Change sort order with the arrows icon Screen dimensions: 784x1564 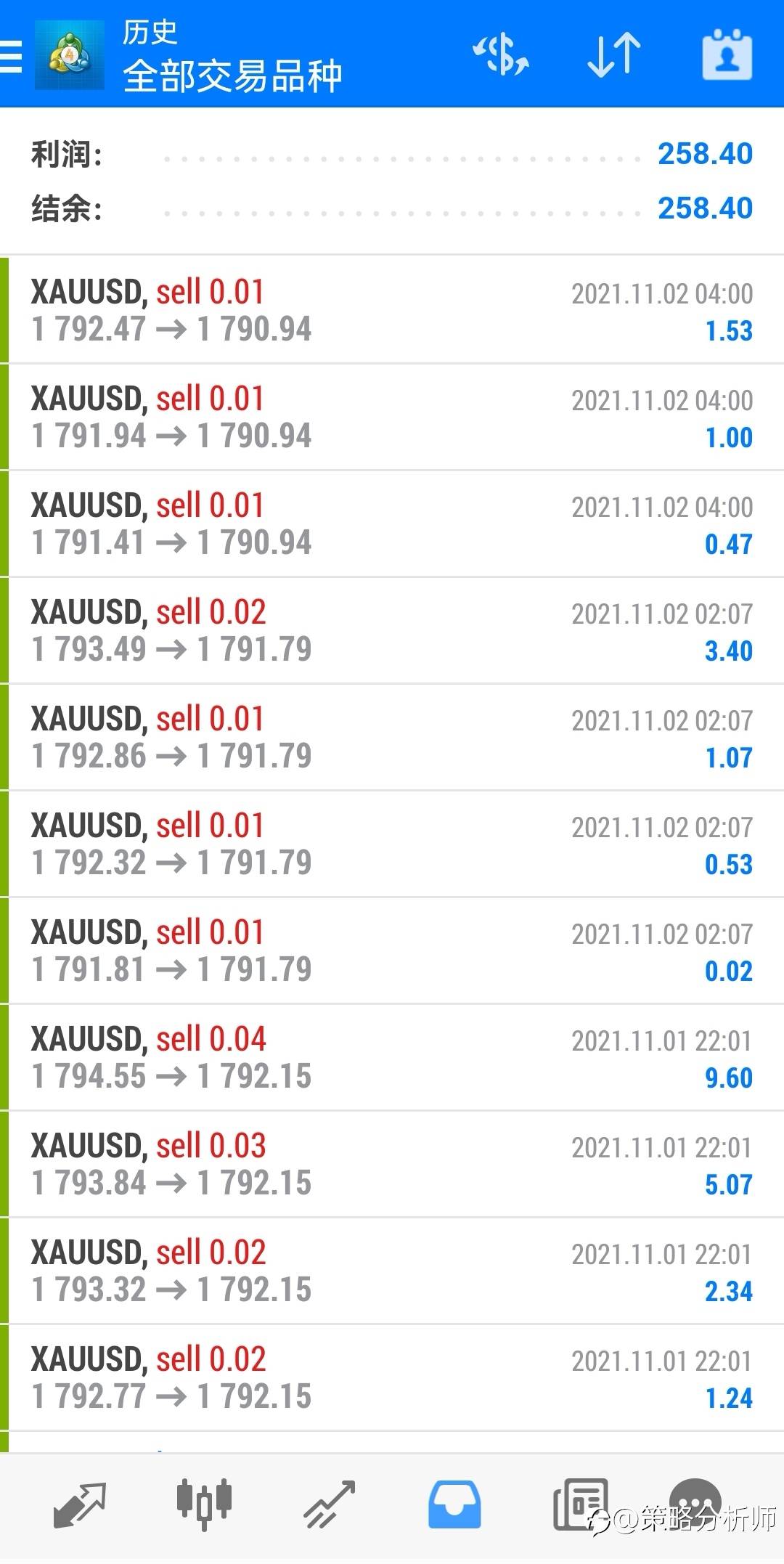click(614, 54)
